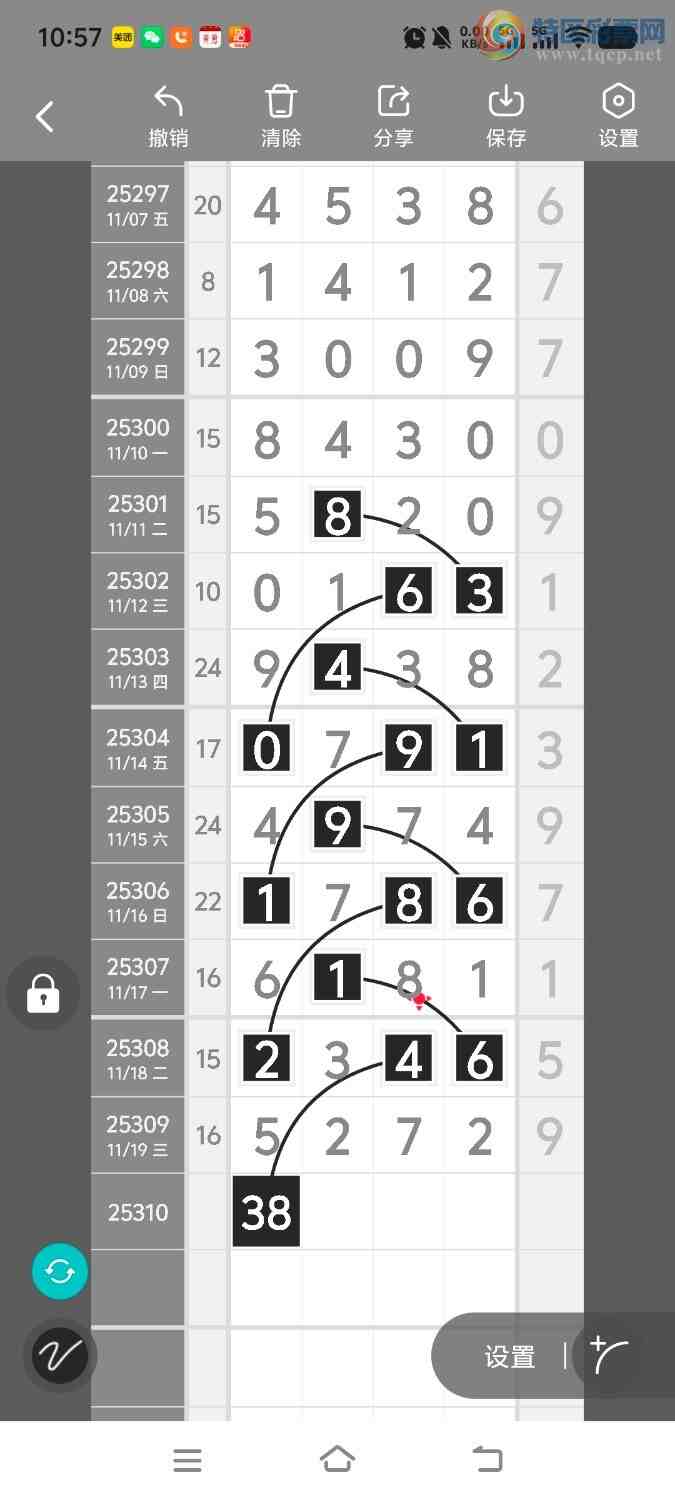675x1500 pixels.
Task: Open 设置 in the top toolbar
Action: pyautogui.click(x=618, y=116)
